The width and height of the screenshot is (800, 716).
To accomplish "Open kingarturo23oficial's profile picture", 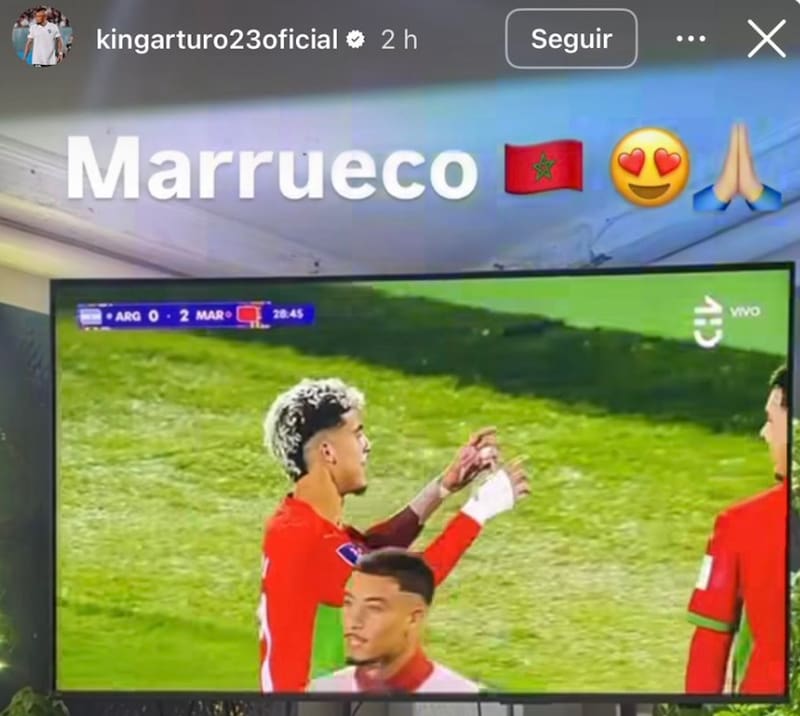I will coord(42,37).
